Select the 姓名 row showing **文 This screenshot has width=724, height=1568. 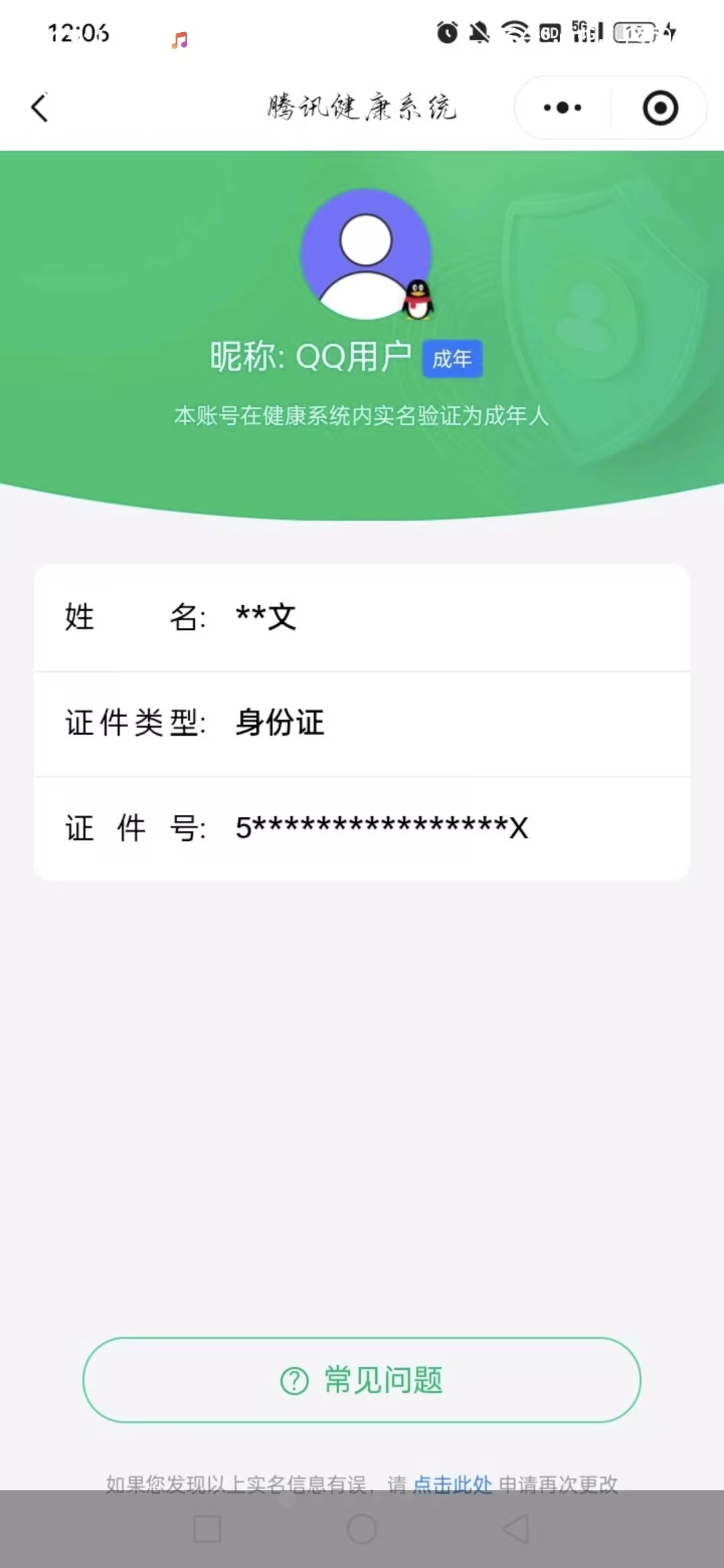362,618
